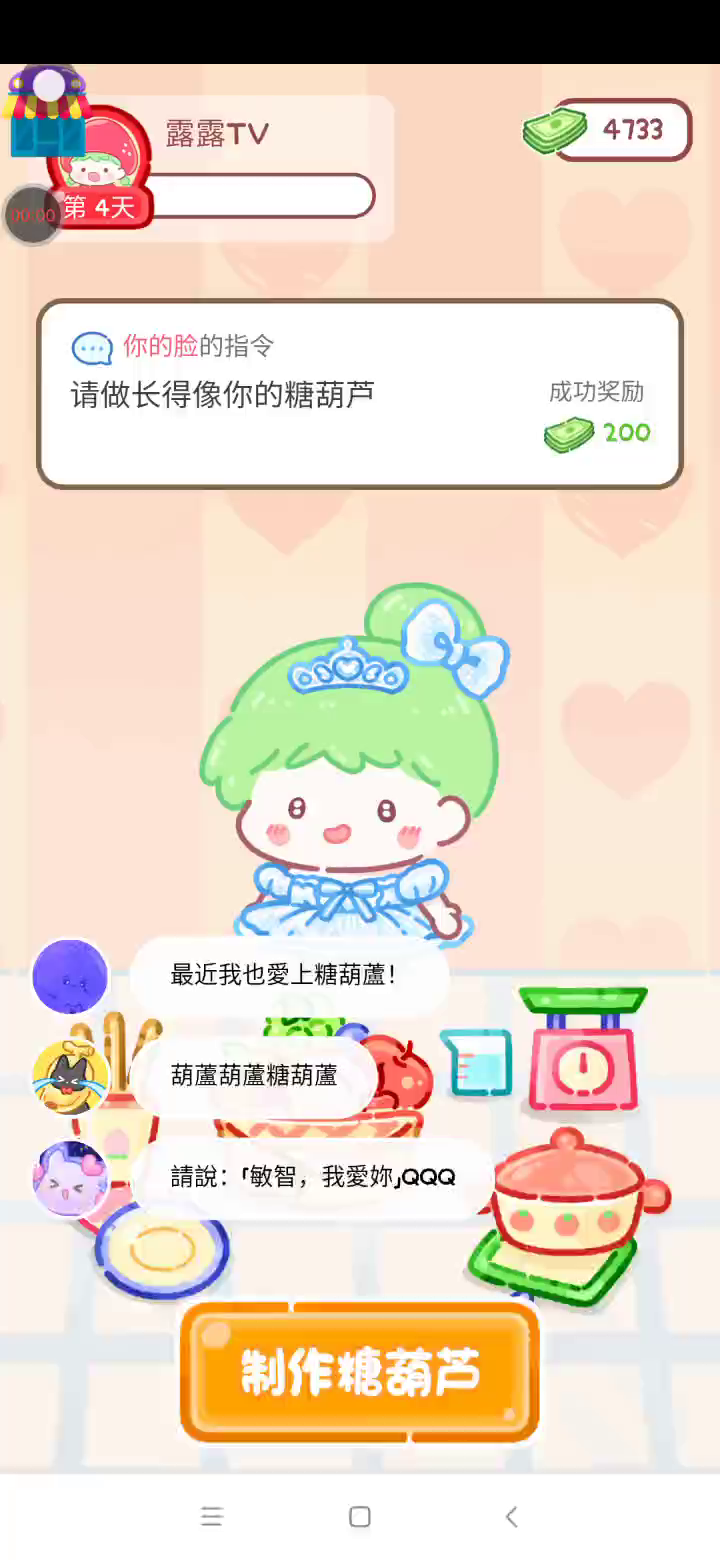Tap the 制作糖葫芦 button
The width and height of the screenshot is (720, 1560).
click(360, 1371)
